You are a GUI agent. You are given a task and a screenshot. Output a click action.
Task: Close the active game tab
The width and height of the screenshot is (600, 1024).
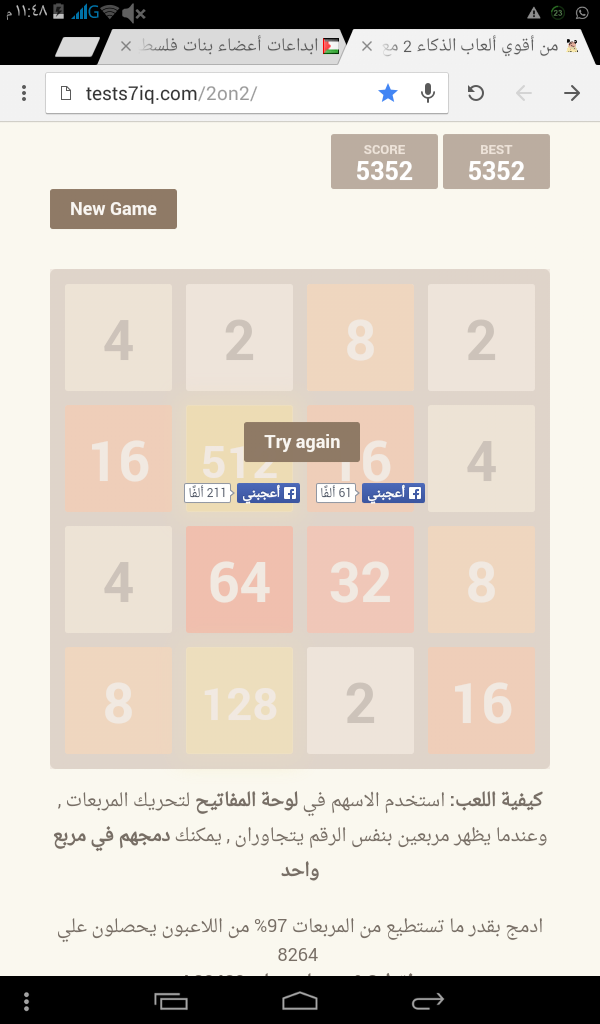click(367, 46)
